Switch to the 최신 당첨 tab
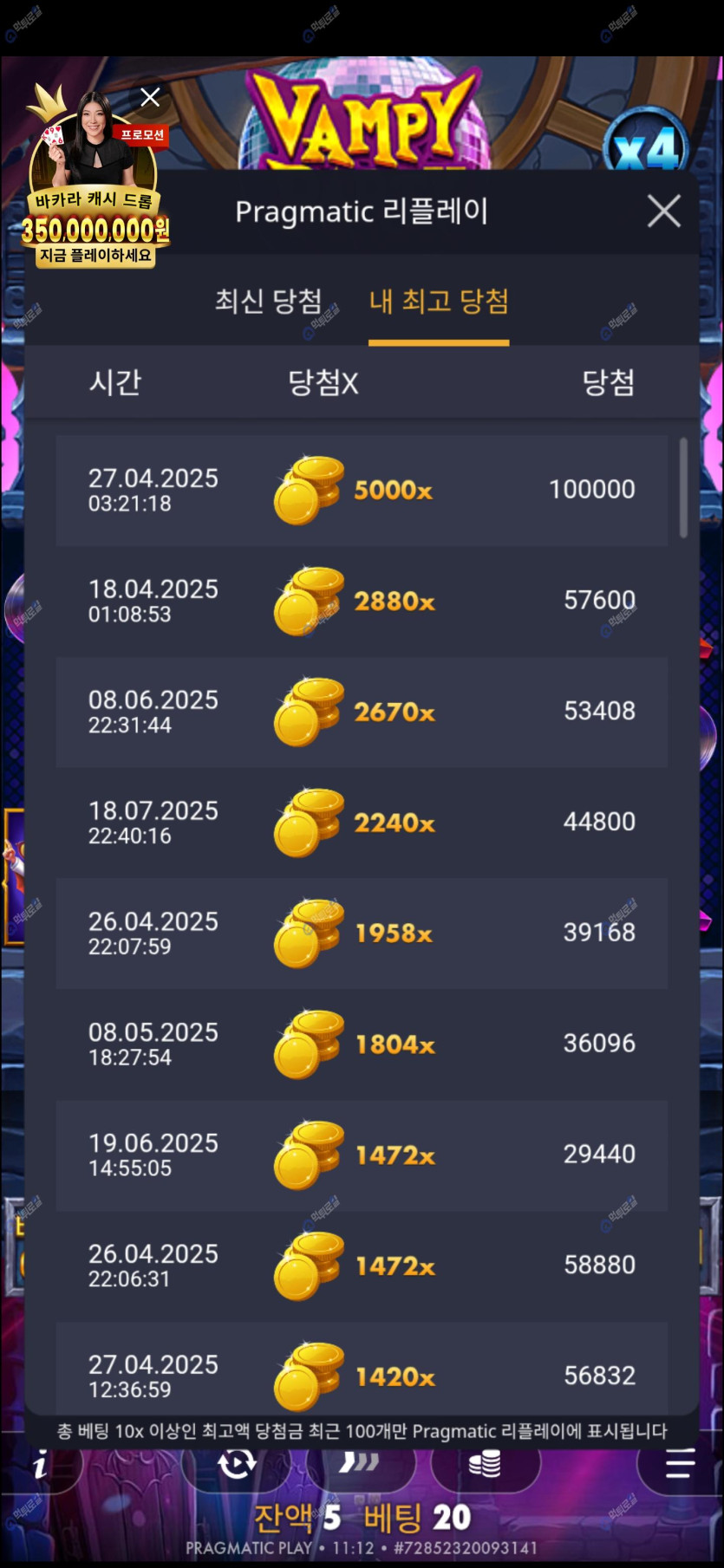The width and height of the screenshot is (724, 1568). click(268, 302)
